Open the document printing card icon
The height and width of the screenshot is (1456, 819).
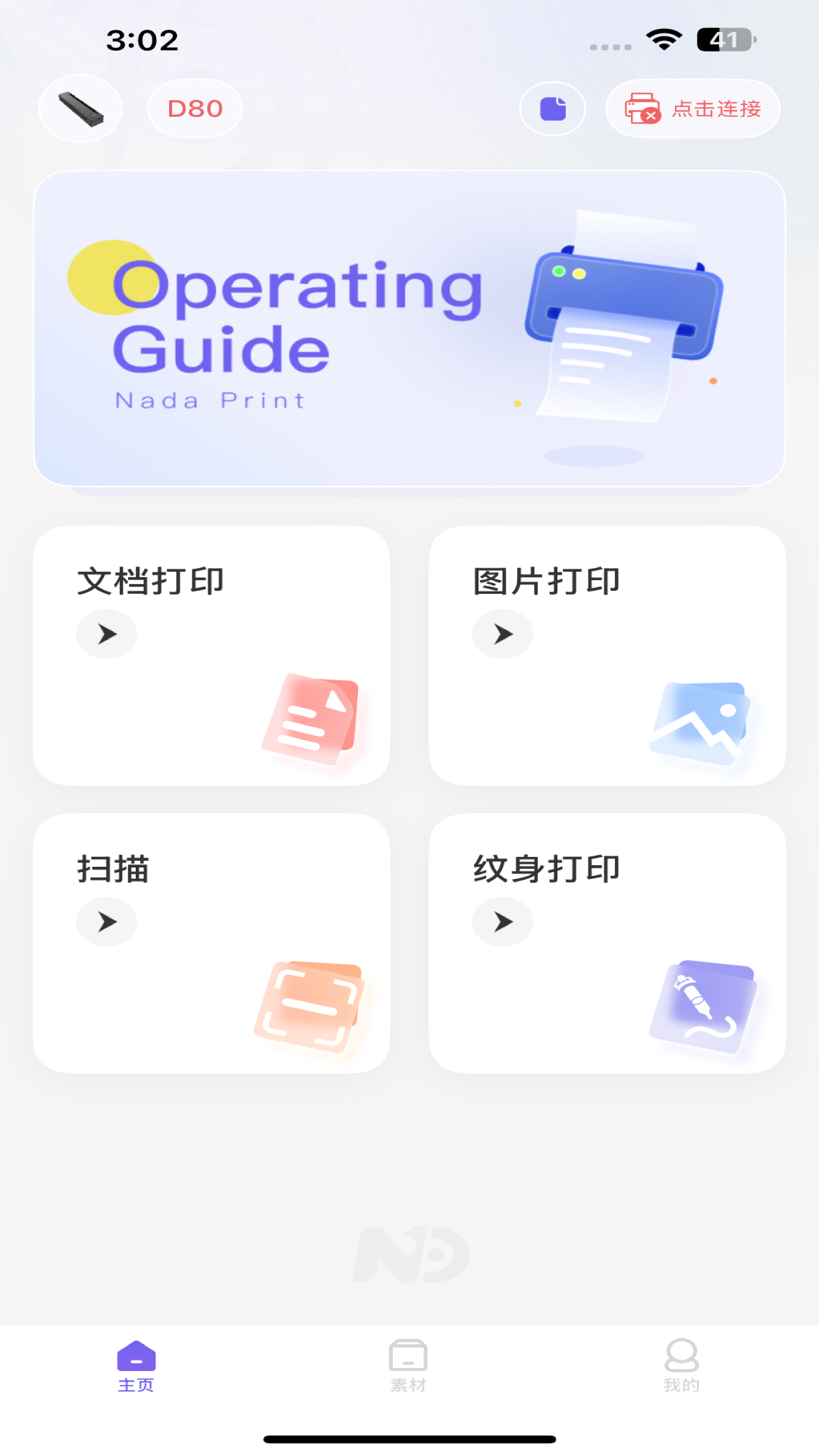click(312, 720)
